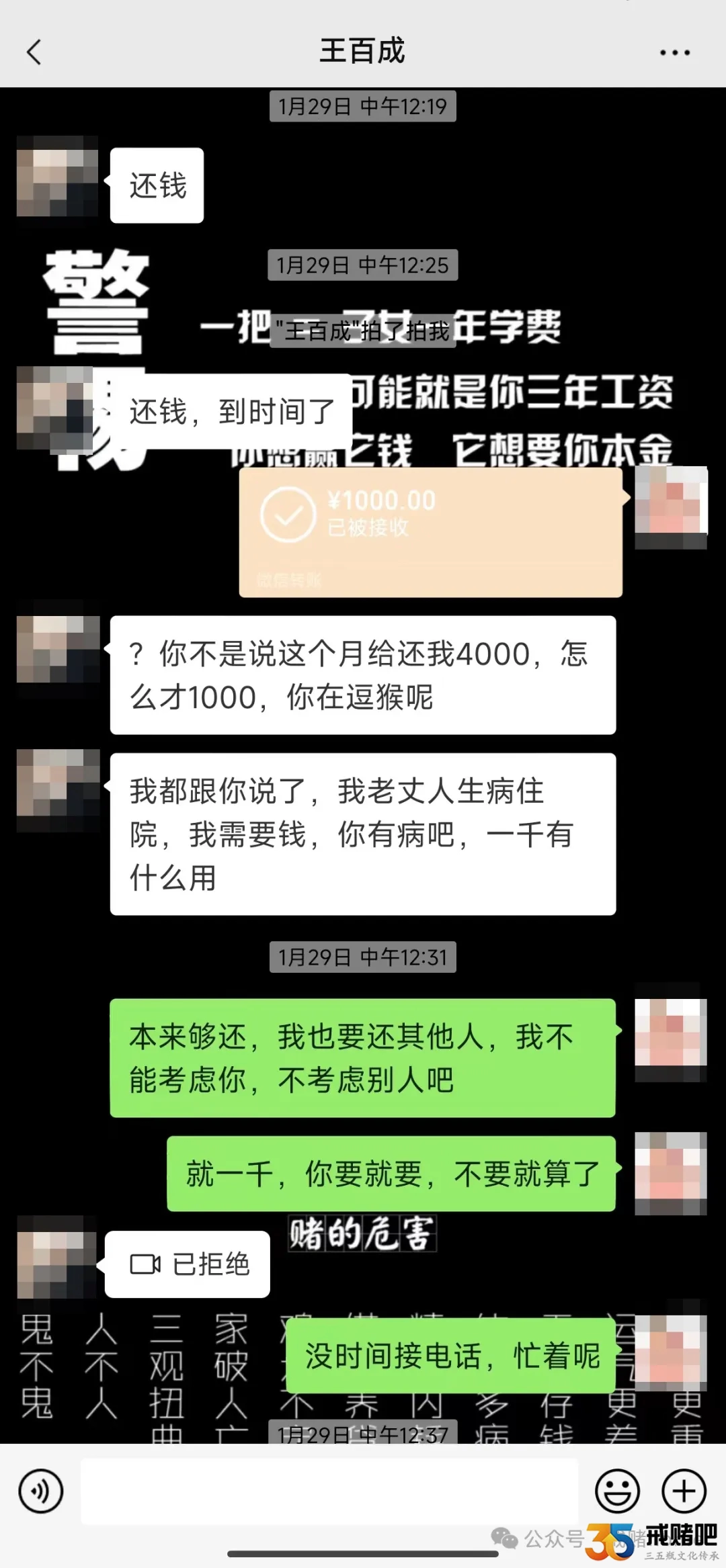
Task: Open the contact's avatar next to 还钱
Action: click(57, 176)
